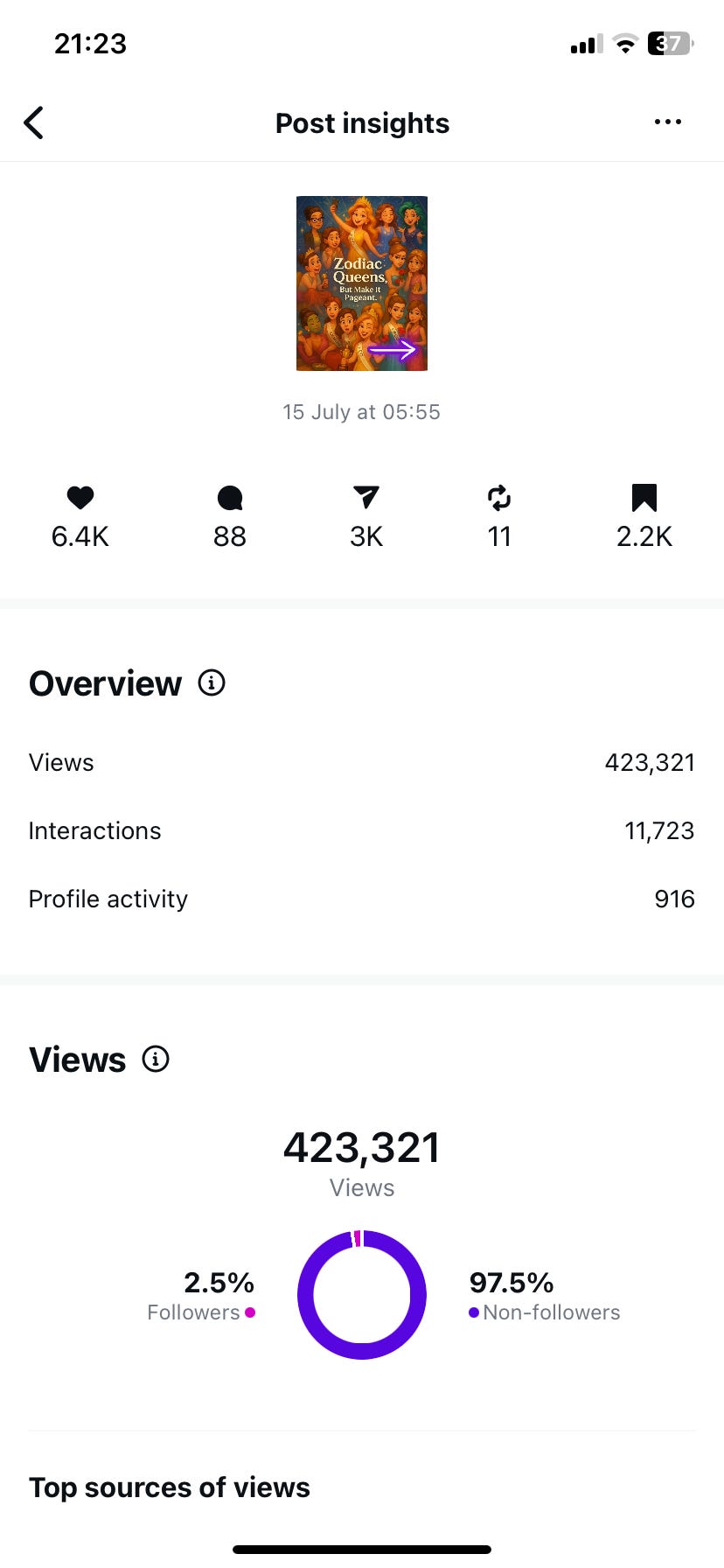The image size is (724, 1568).
Task: Tap the info icon beside Views
Action: pos(156,1059)
